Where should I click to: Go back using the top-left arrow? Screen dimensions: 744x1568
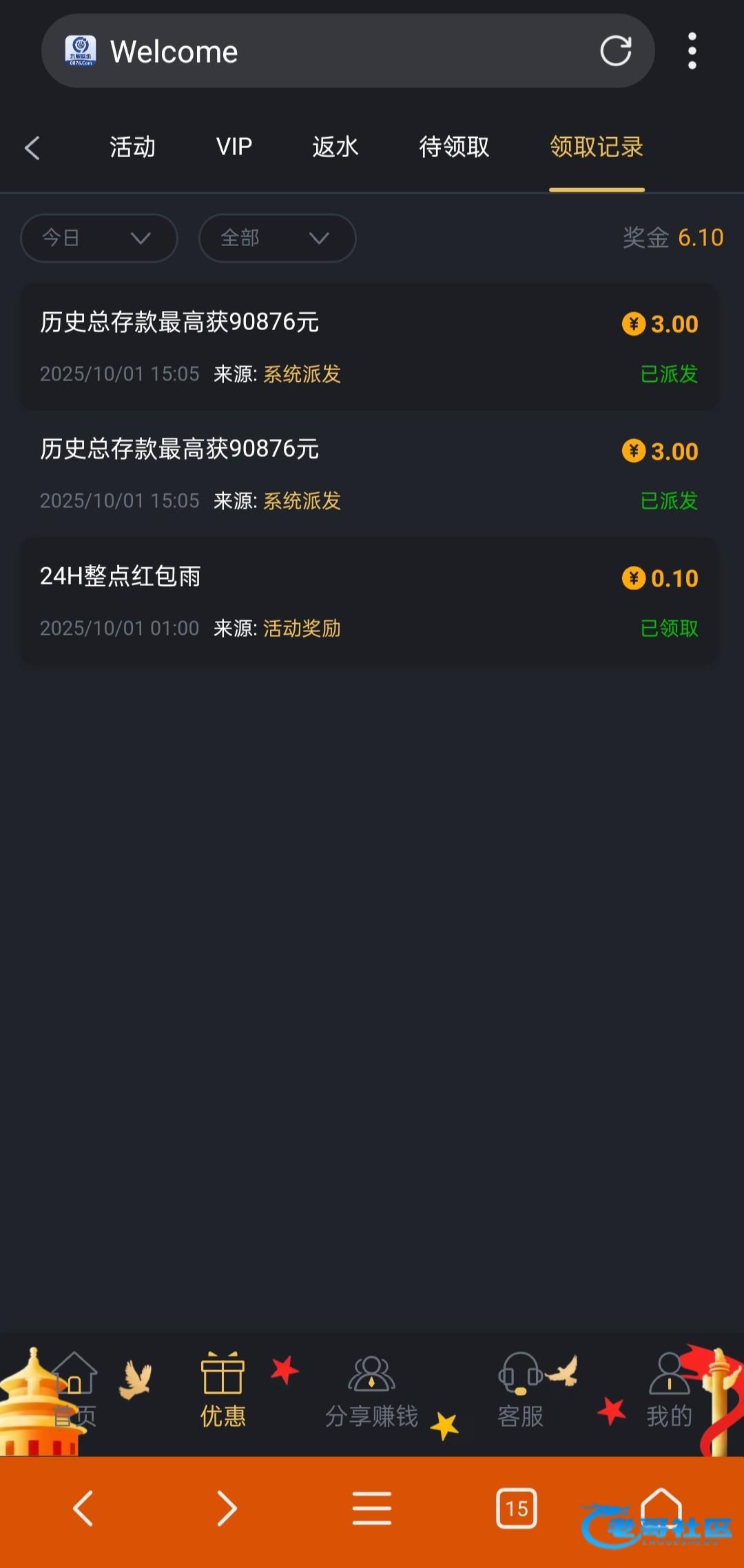32,147
